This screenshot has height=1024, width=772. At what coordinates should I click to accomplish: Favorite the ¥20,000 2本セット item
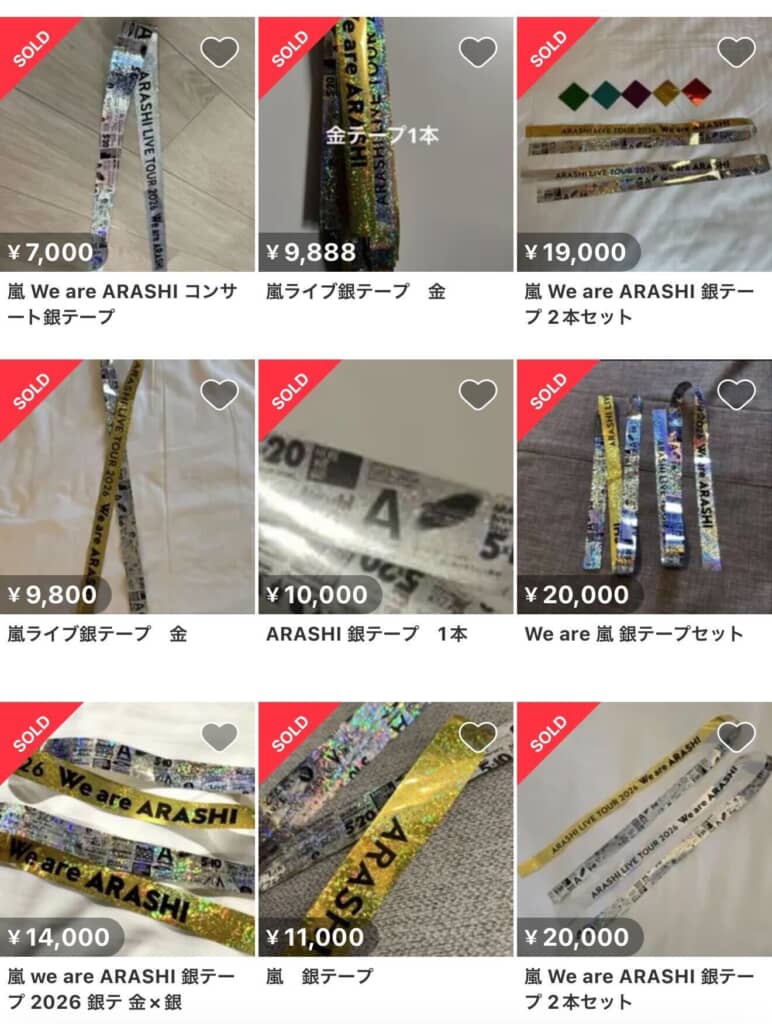(736, 737)
